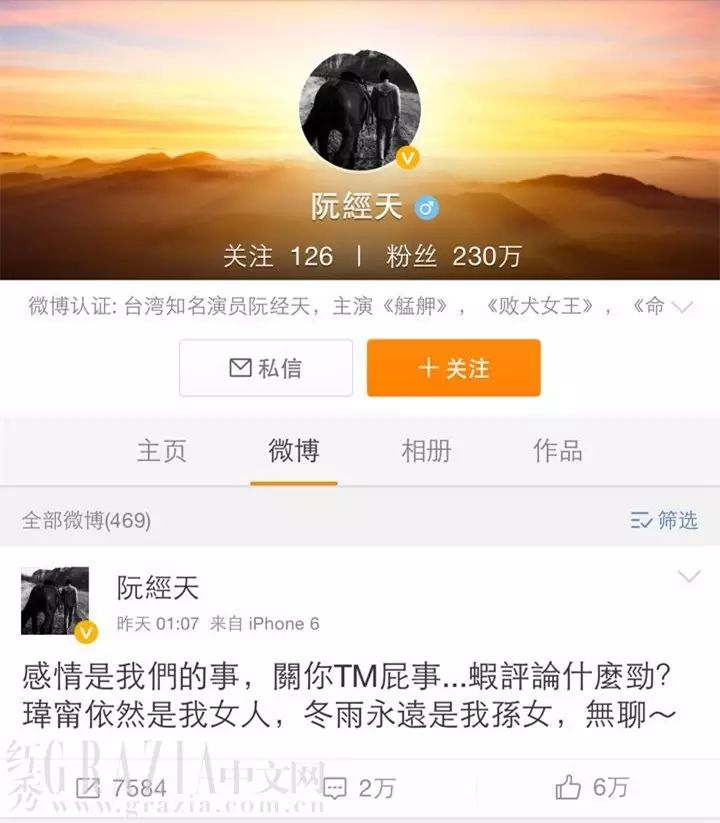View the profile avatar at the top

[x=360, y=110]
